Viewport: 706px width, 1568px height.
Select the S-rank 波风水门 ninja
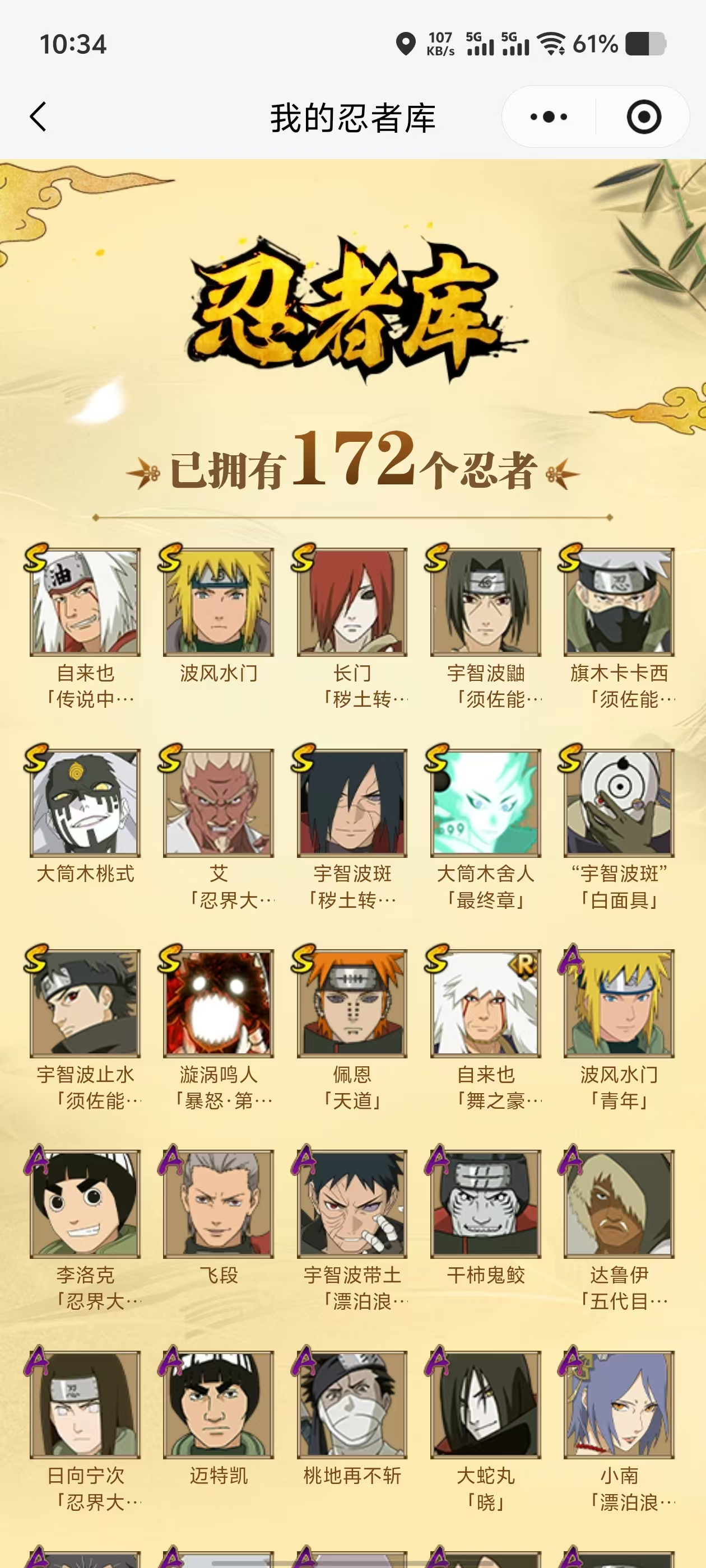[x=219, y=601]
